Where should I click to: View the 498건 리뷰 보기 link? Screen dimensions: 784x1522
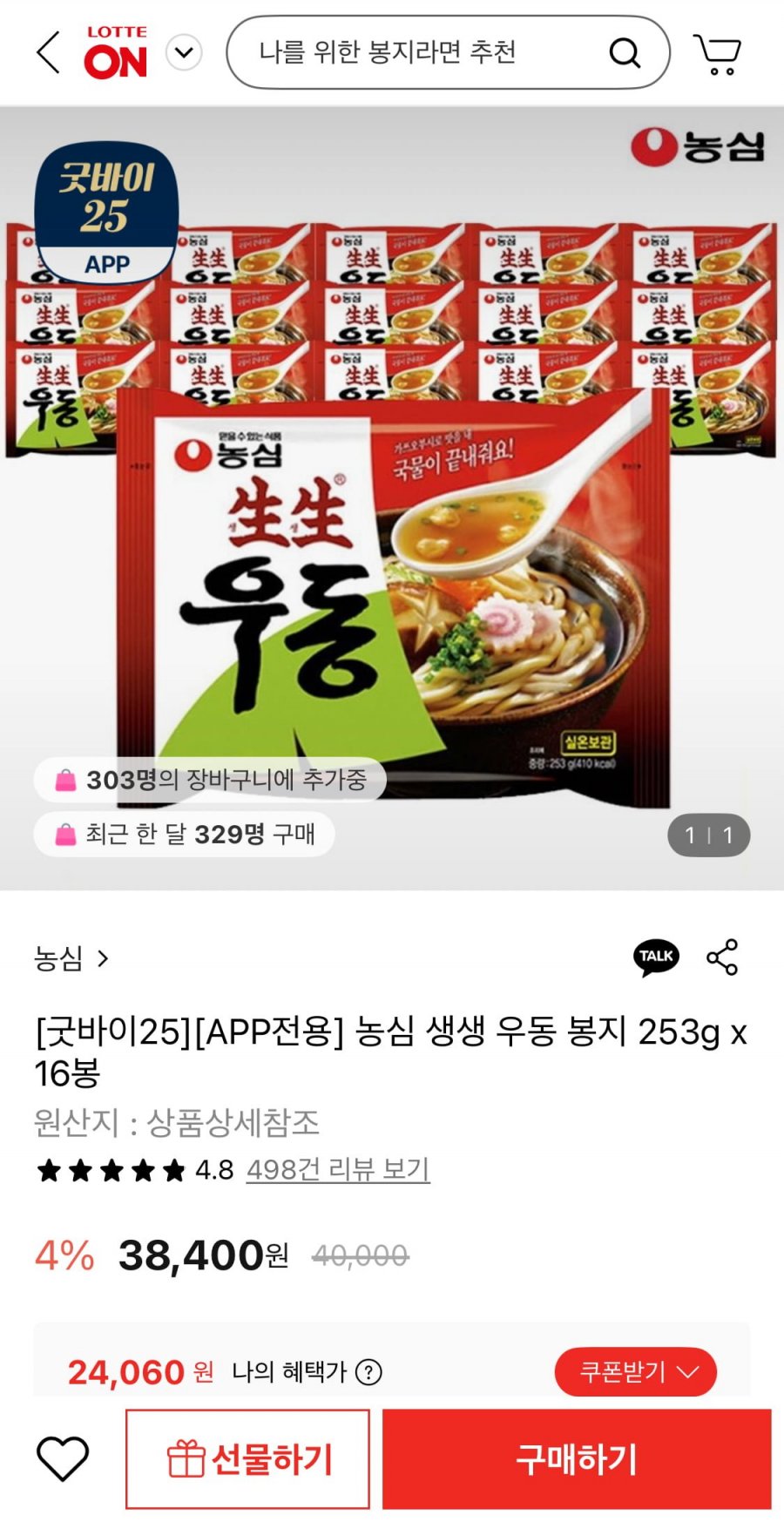point(338,1169)
